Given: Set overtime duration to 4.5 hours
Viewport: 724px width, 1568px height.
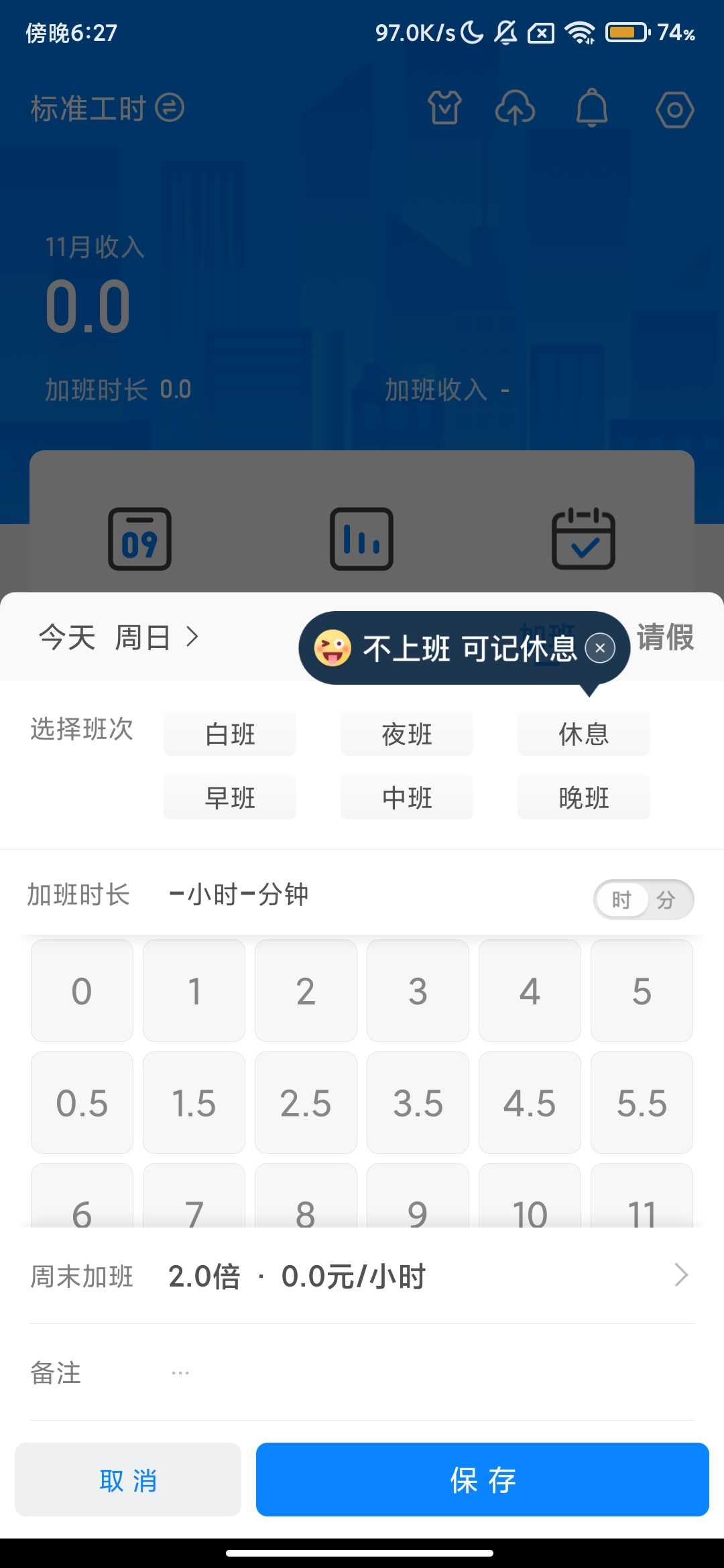Looking at the screenshot, I should tap(530, 1102).
